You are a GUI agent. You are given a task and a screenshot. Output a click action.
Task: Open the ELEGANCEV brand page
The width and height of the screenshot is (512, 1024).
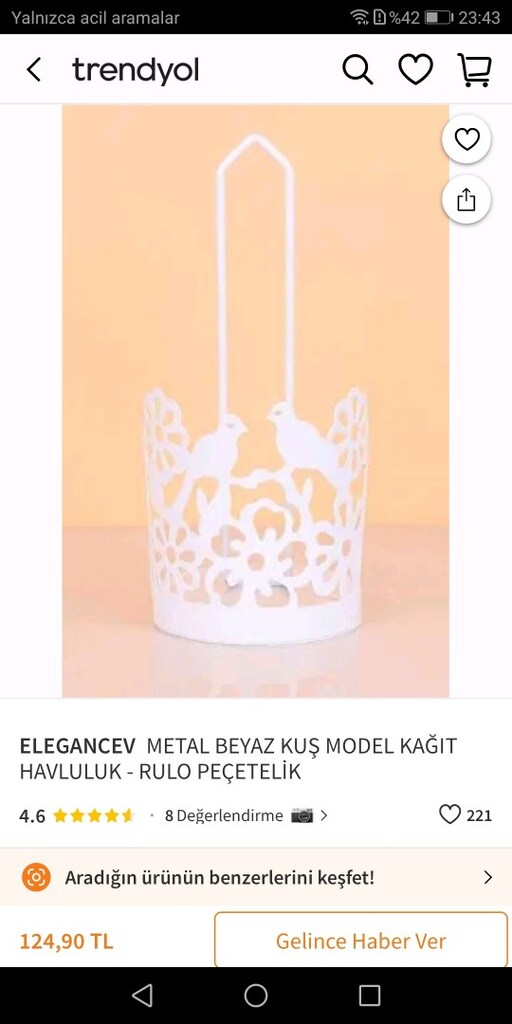(x=78, y=745)
